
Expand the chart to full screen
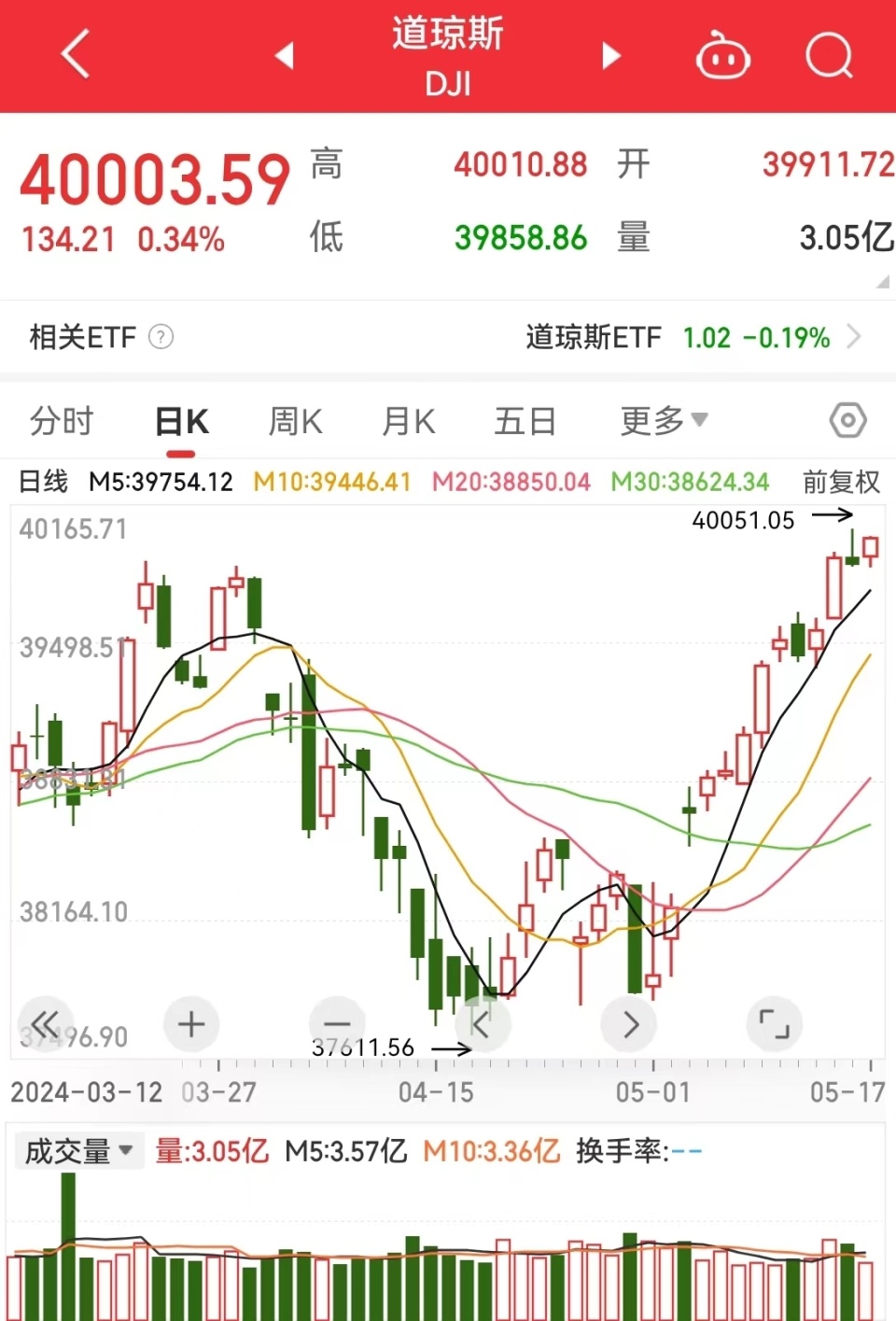[775, 1024]
